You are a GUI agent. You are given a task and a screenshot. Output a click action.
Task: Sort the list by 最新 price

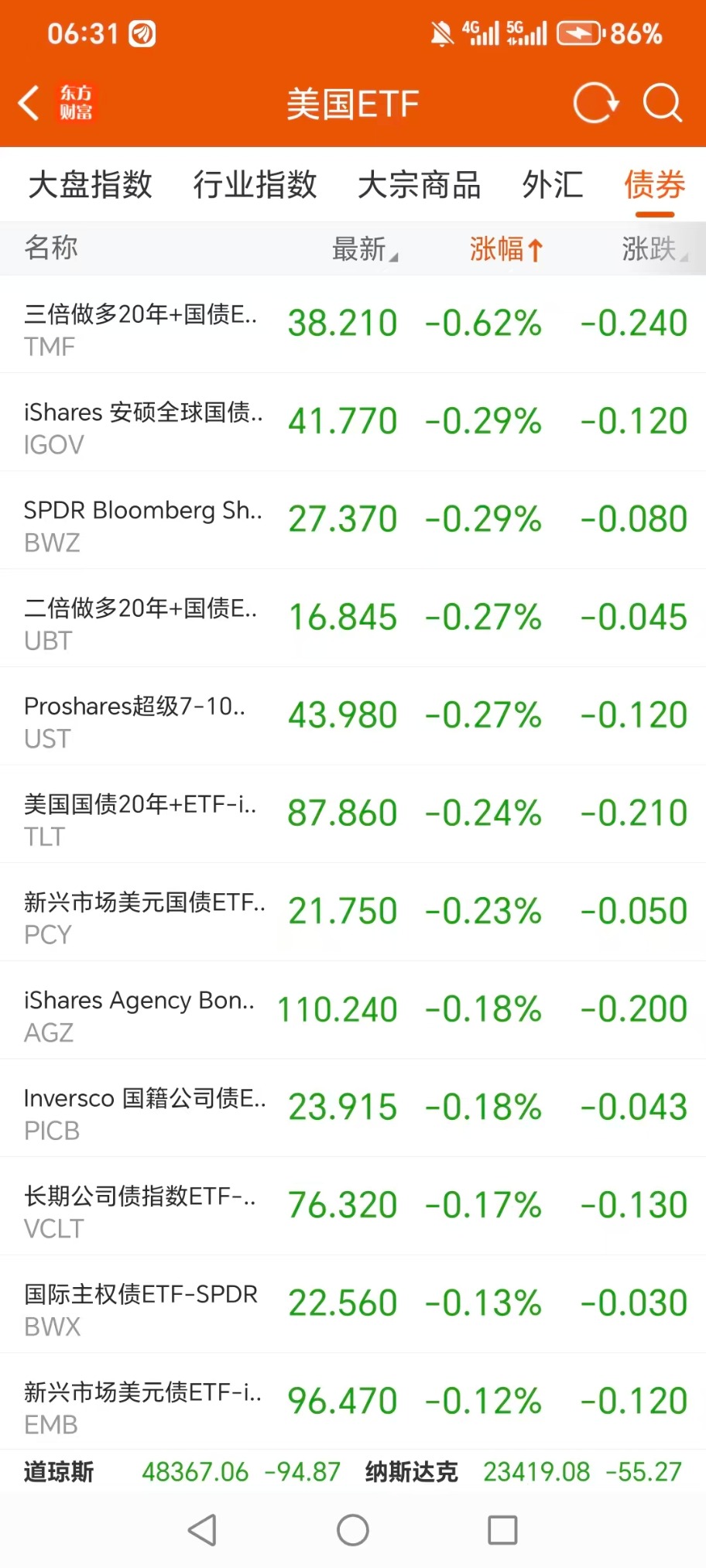point(364,249)
